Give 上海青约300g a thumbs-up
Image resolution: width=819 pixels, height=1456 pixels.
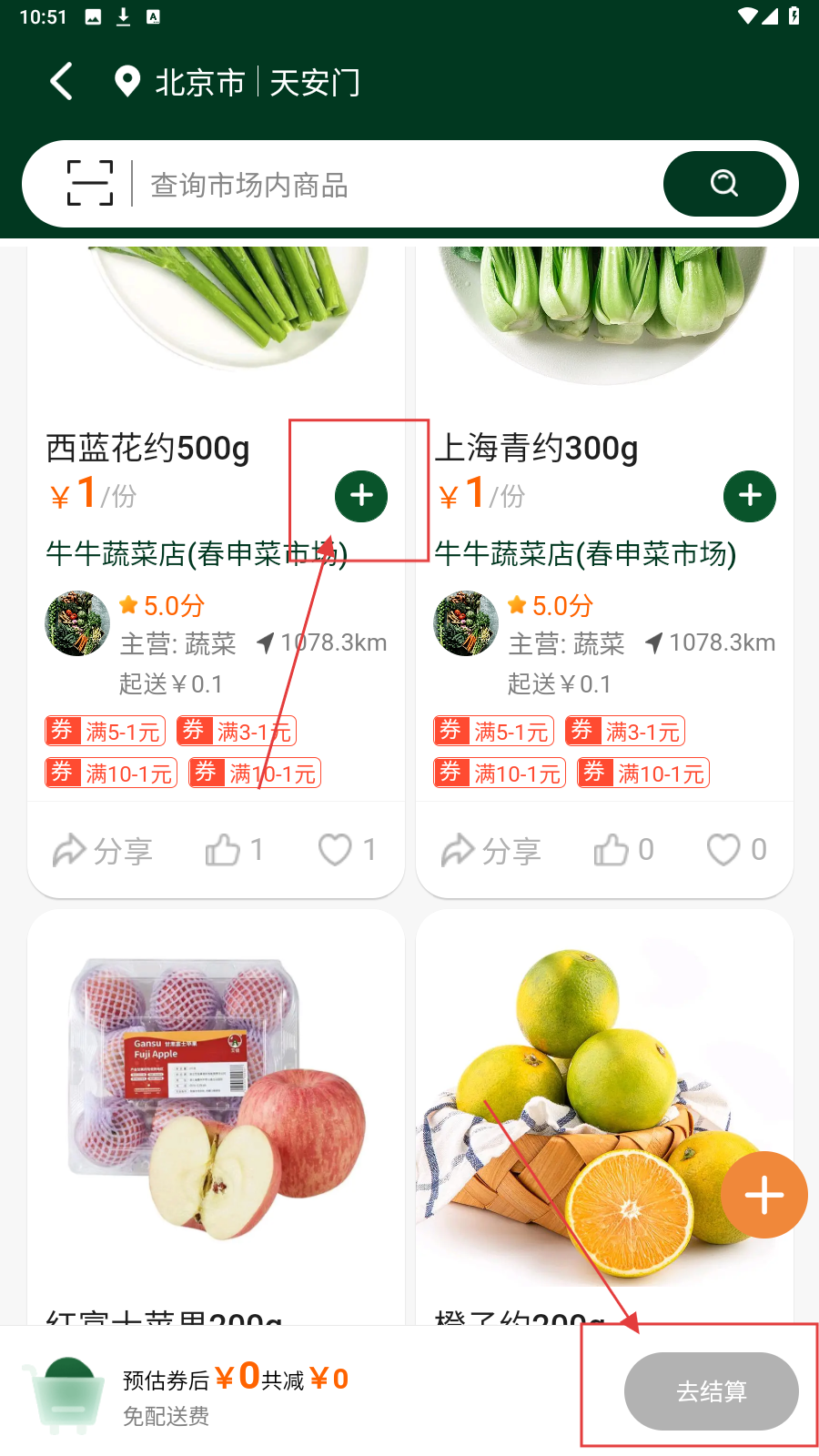click(622, 850)
